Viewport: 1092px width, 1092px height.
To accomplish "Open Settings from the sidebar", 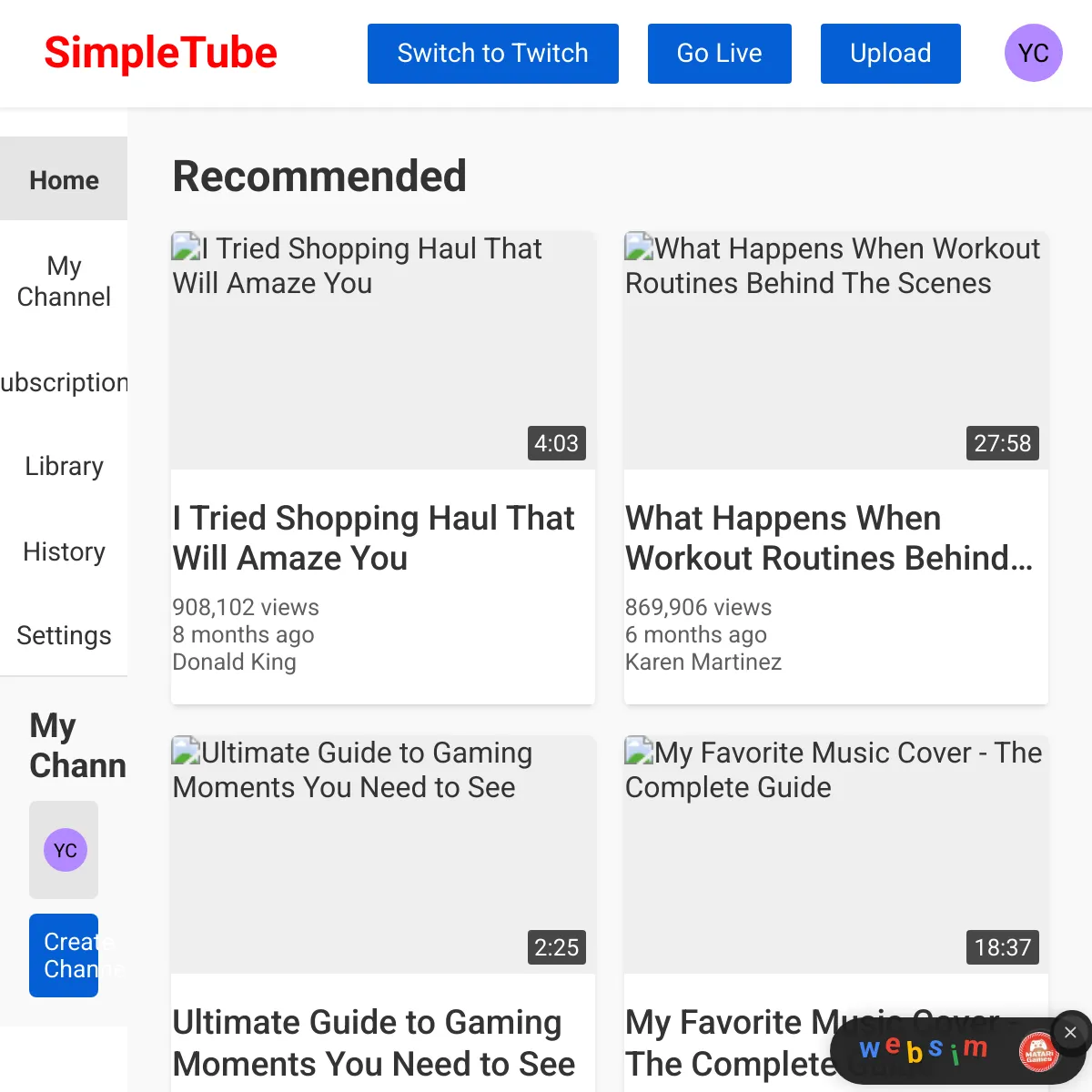I will [x=64, y=635].
